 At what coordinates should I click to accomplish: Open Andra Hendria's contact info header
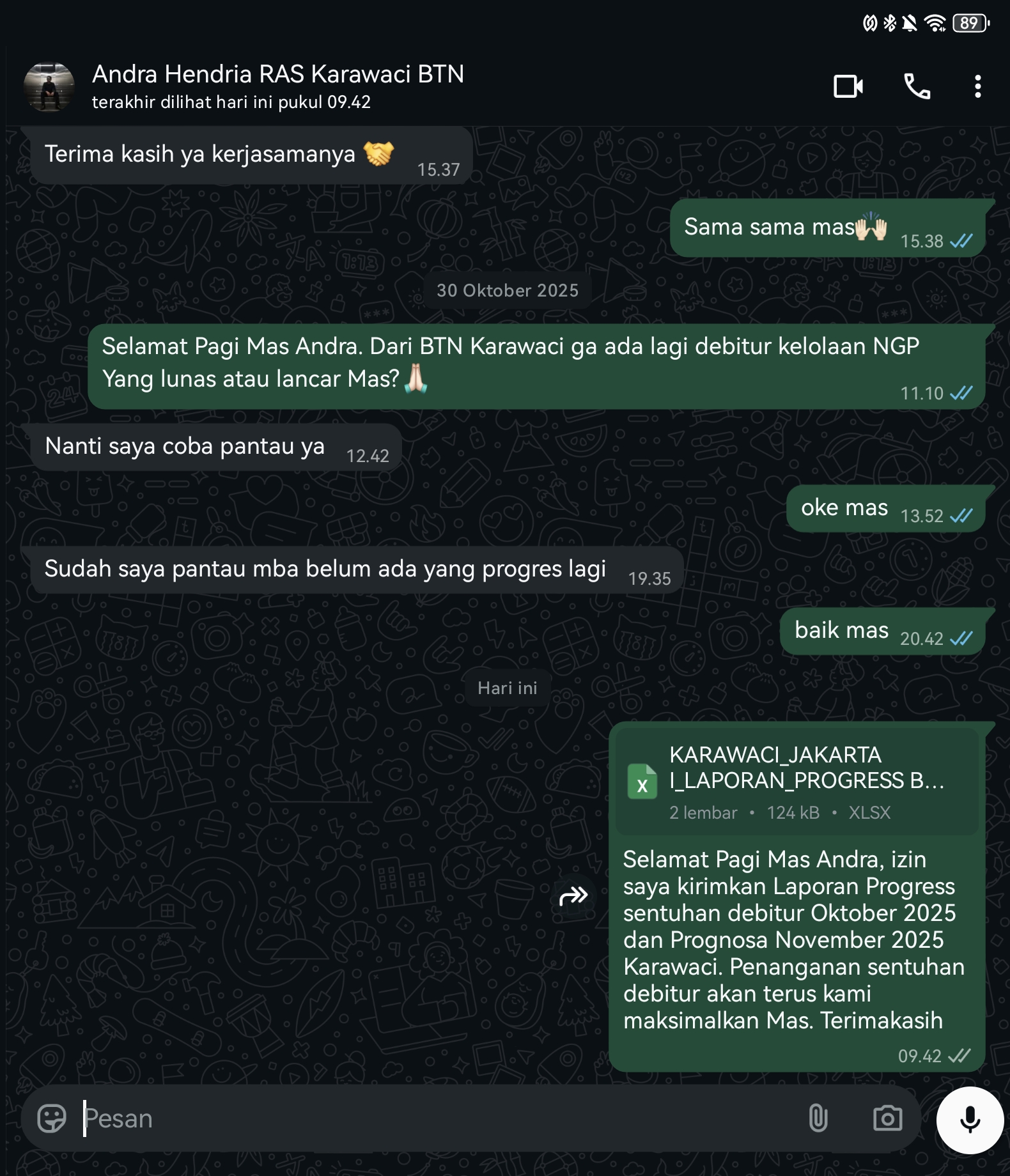click(277, 86)
